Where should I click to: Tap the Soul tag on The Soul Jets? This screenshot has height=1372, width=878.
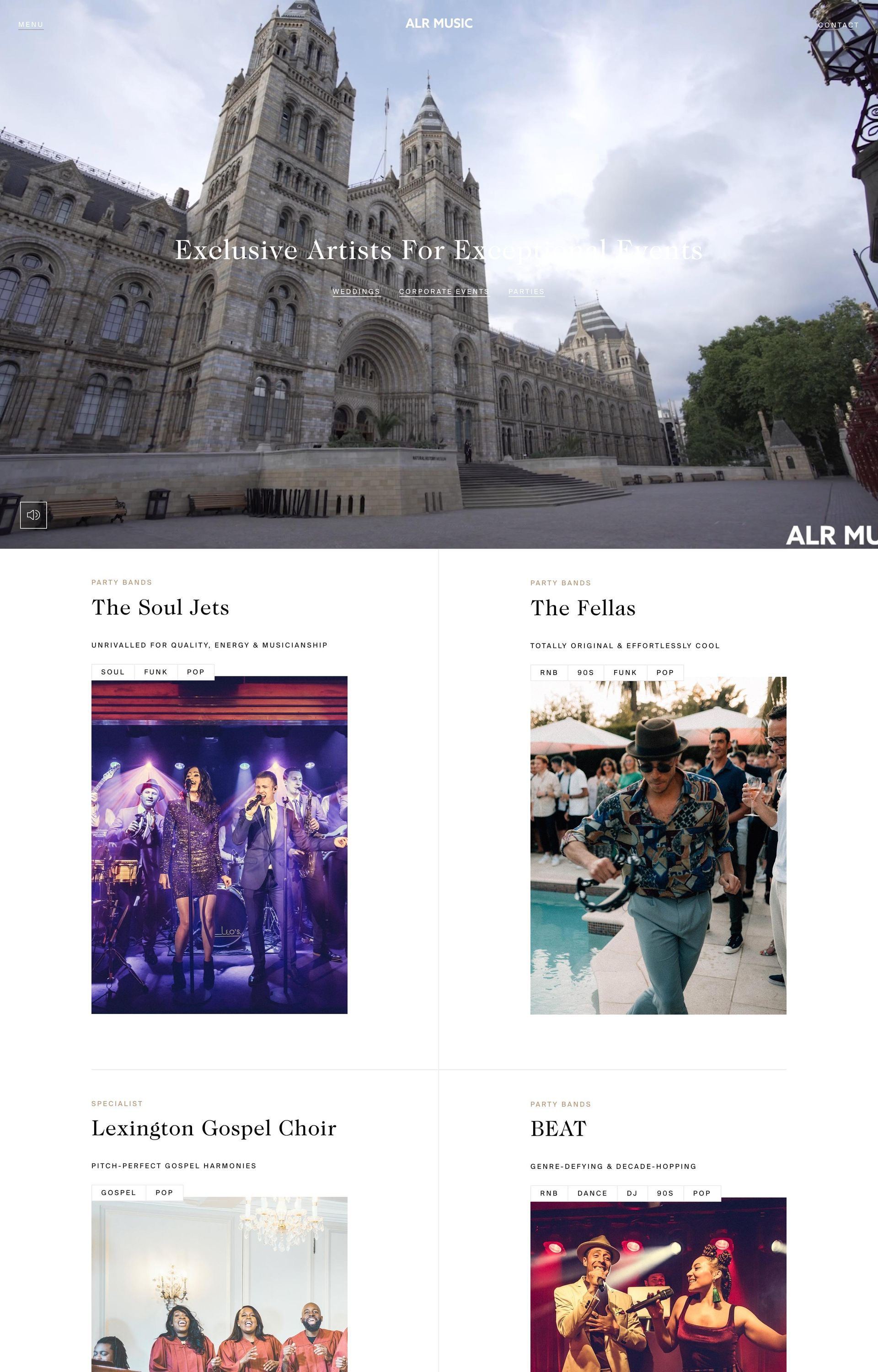[113, 672]
